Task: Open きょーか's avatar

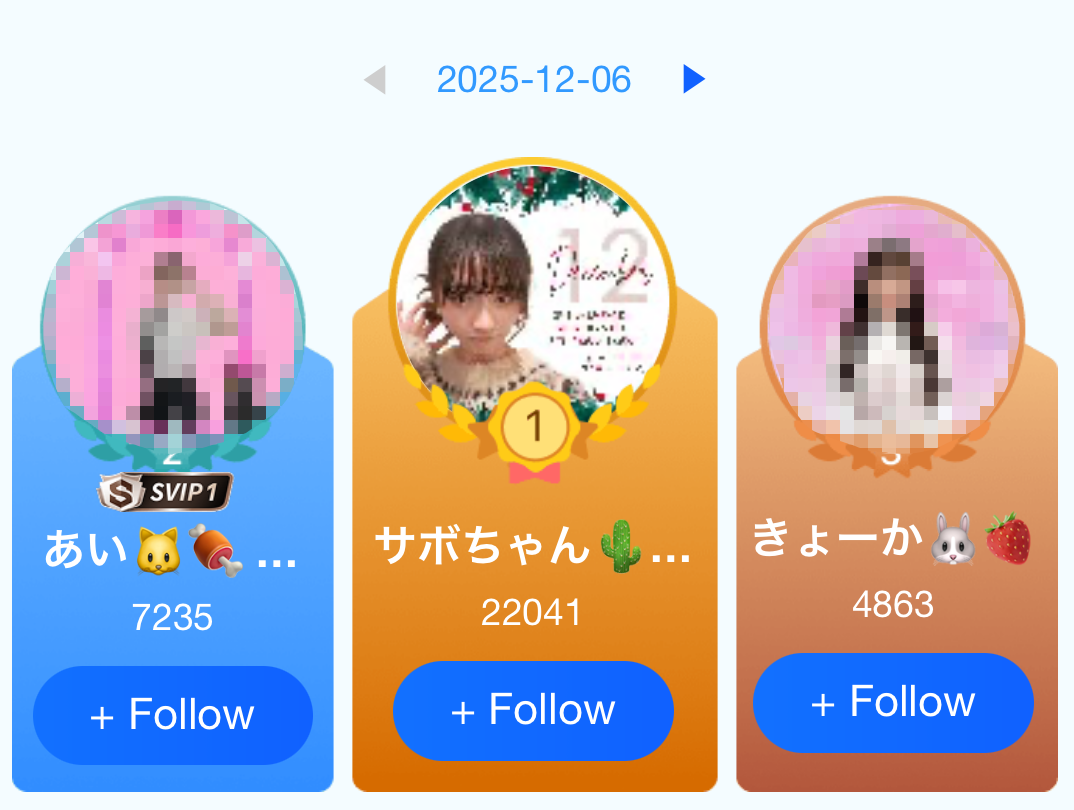Action: 892,325
